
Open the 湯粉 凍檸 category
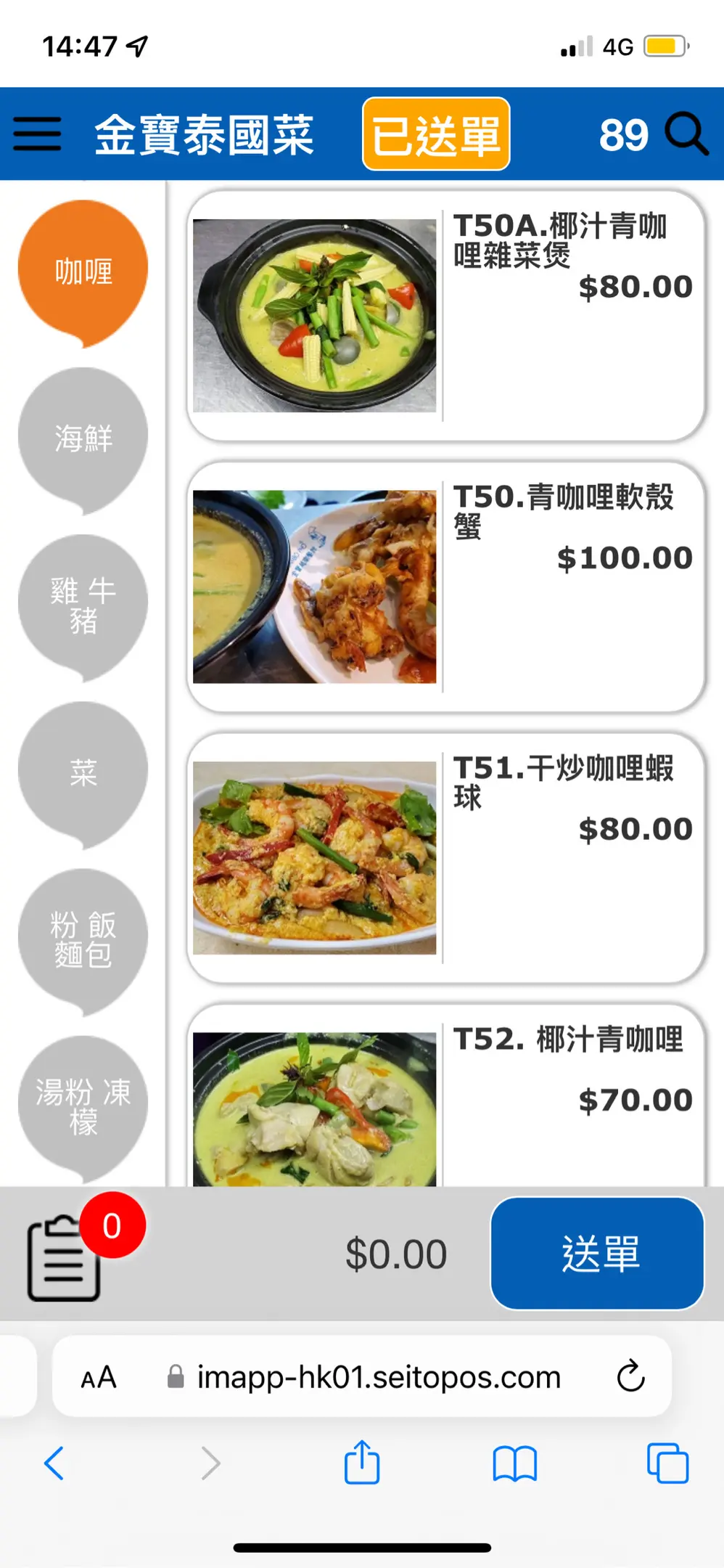point(83,1106)
